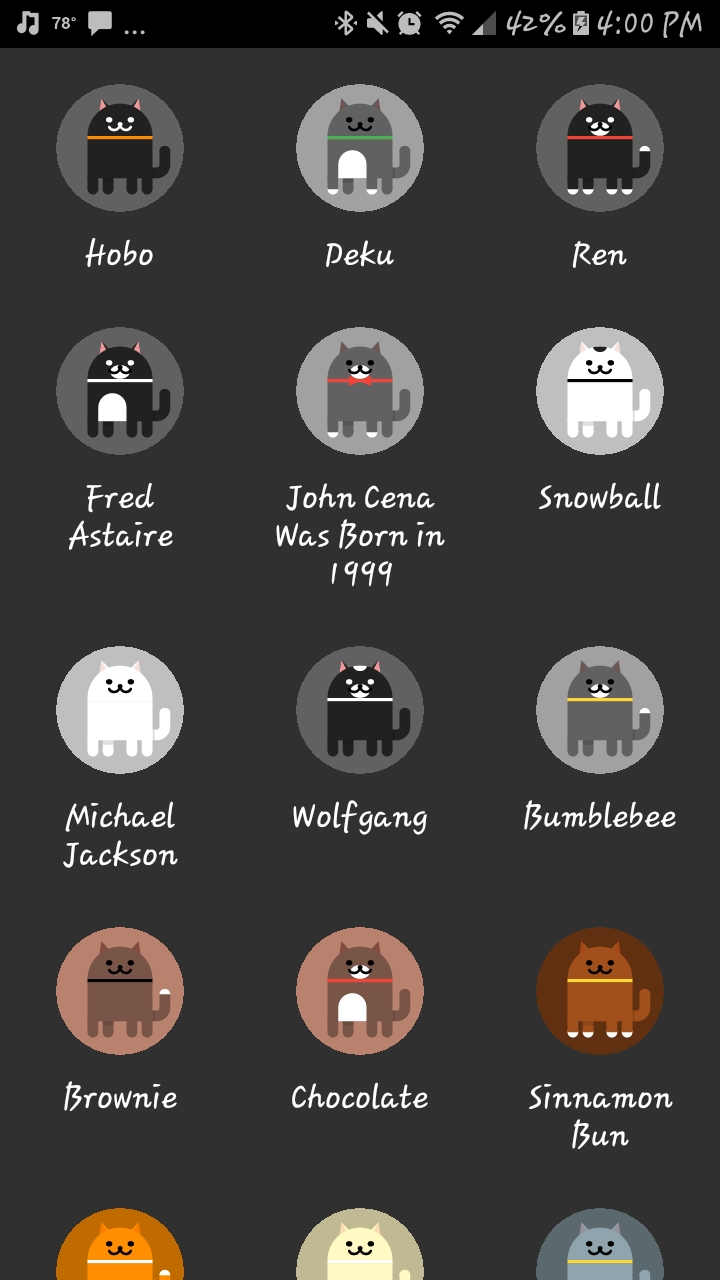This screenshot has width=720, height=1280.
Task: Open the Sinnamon Bun cat
Action: click(600, 991)
